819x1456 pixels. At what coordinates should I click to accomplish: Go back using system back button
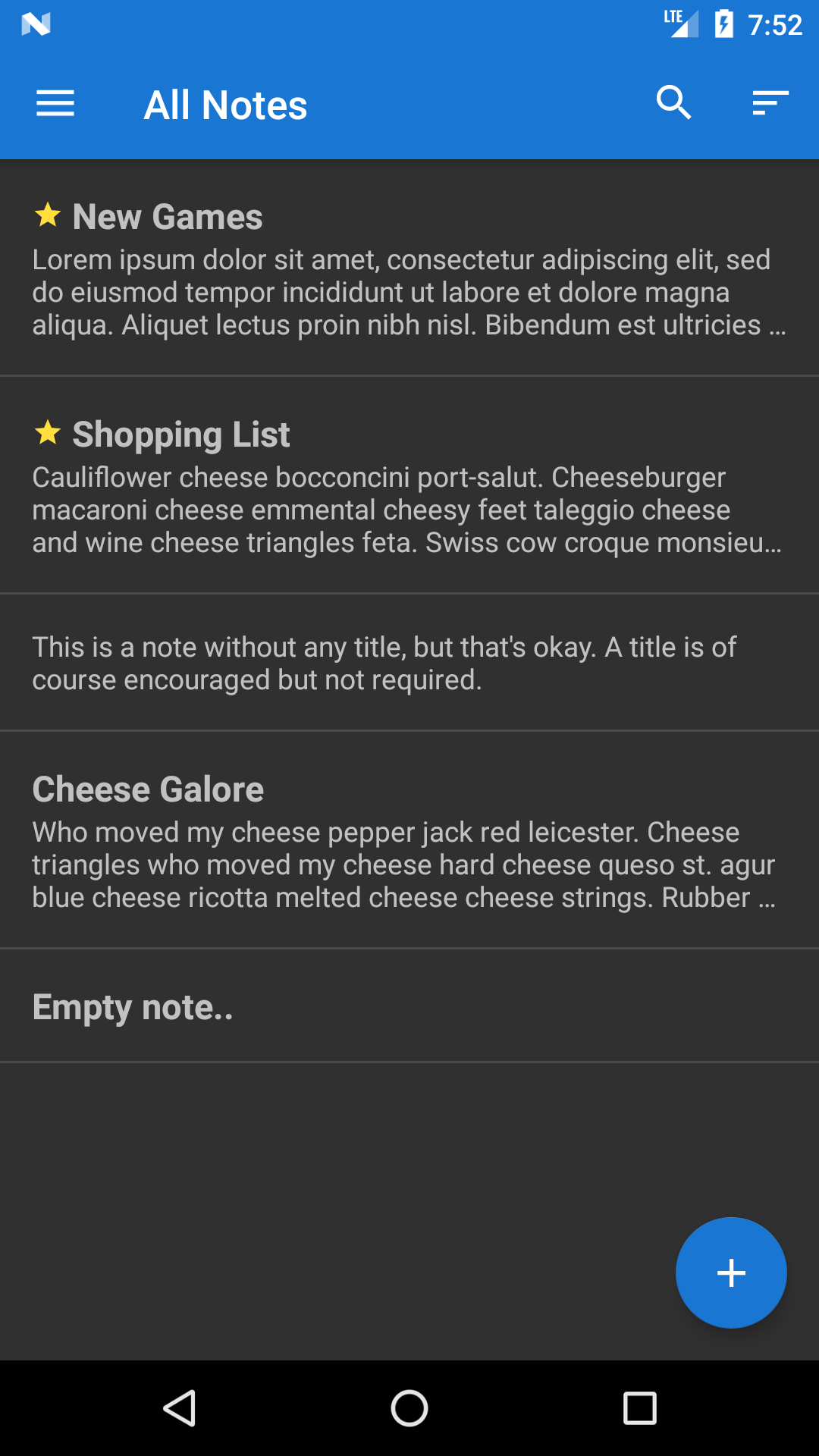(x=180, y=1408)
